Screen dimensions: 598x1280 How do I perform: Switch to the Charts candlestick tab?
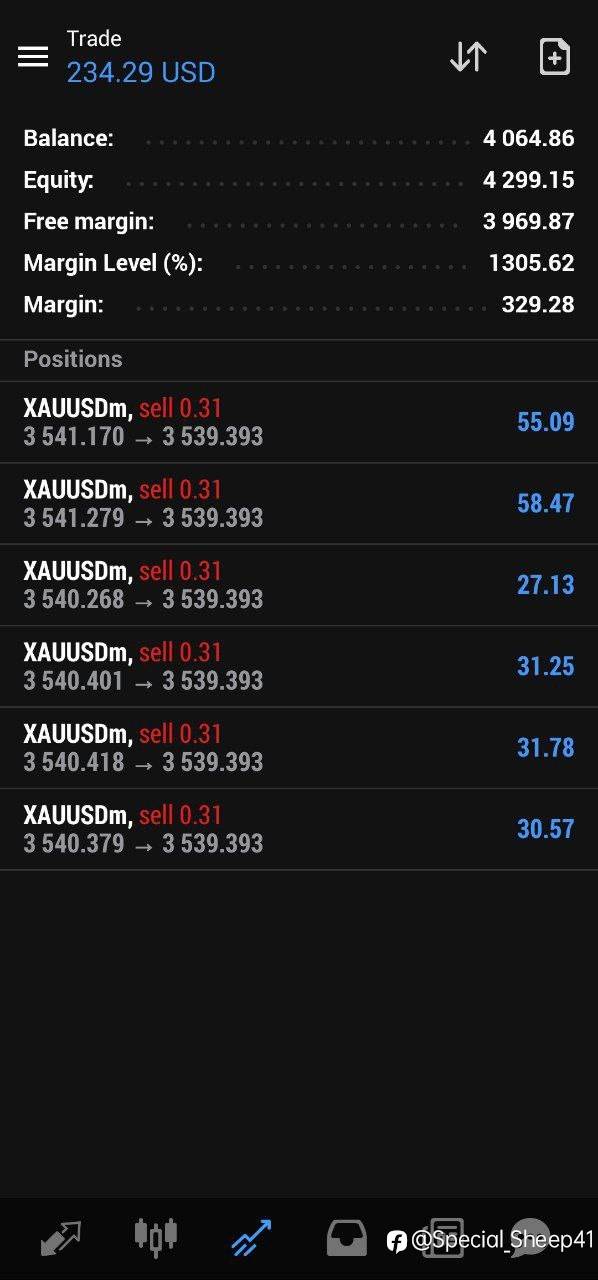coord(155,1237)
